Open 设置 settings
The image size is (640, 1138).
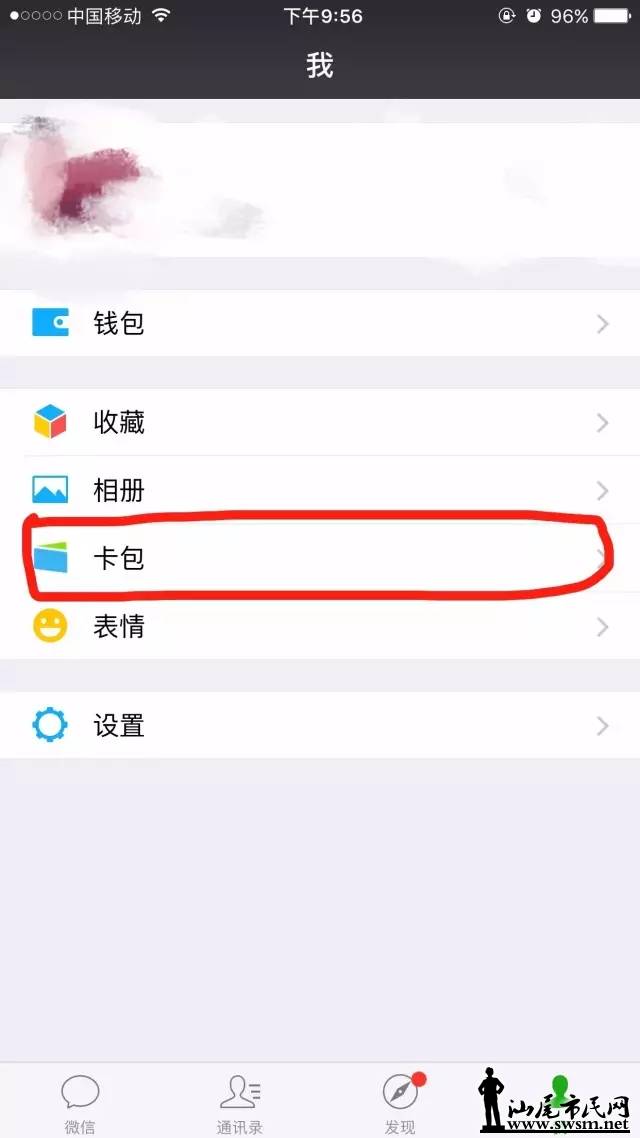coord(320,725)
